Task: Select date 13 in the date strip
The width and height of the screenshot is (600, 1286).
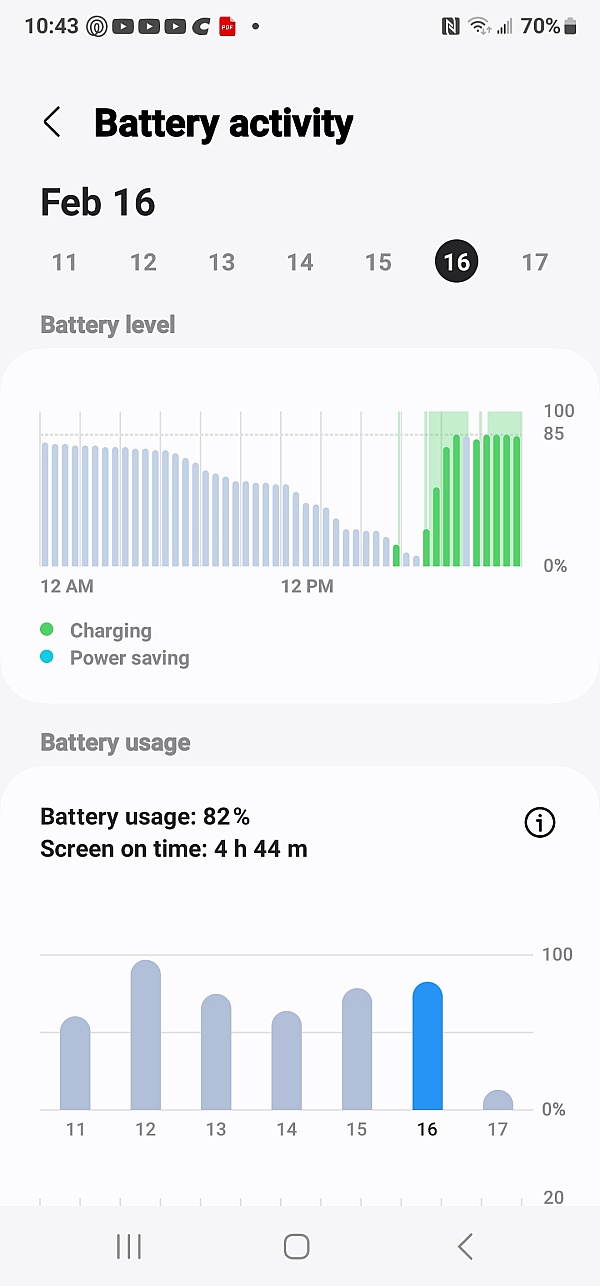Action: tap(221, 262)
